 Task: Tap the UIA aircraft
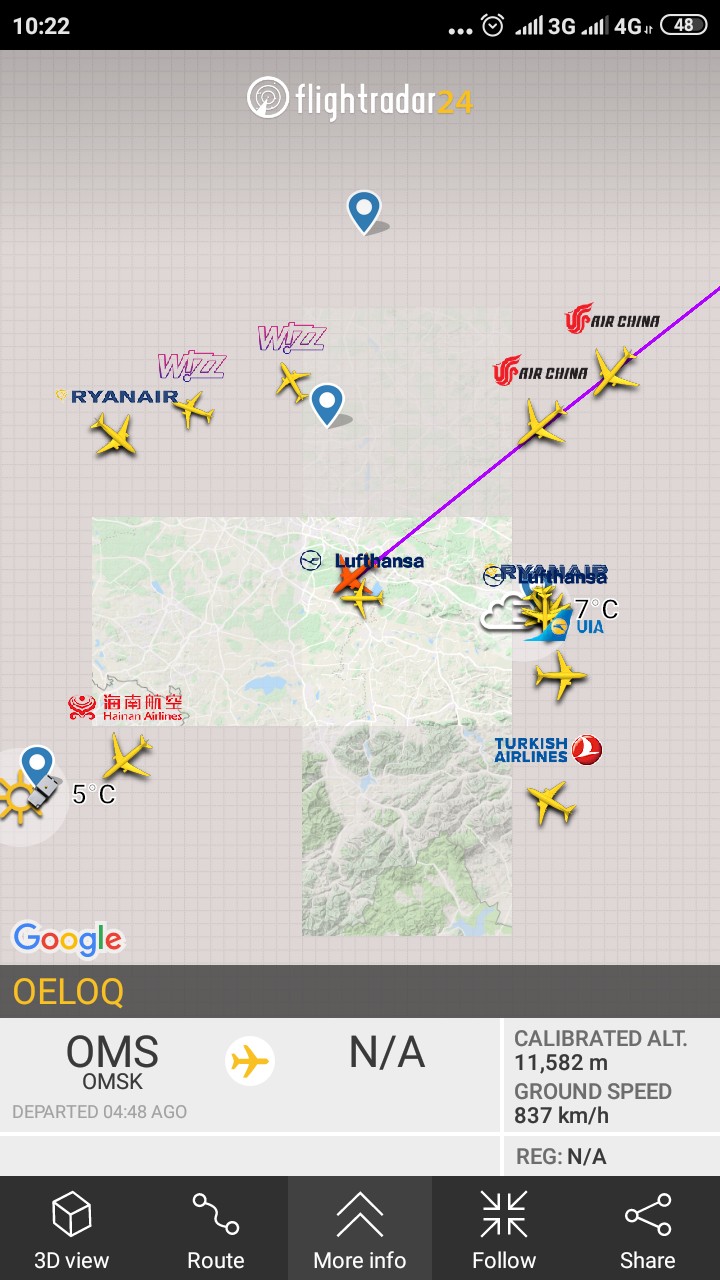[x=560, y=676]
